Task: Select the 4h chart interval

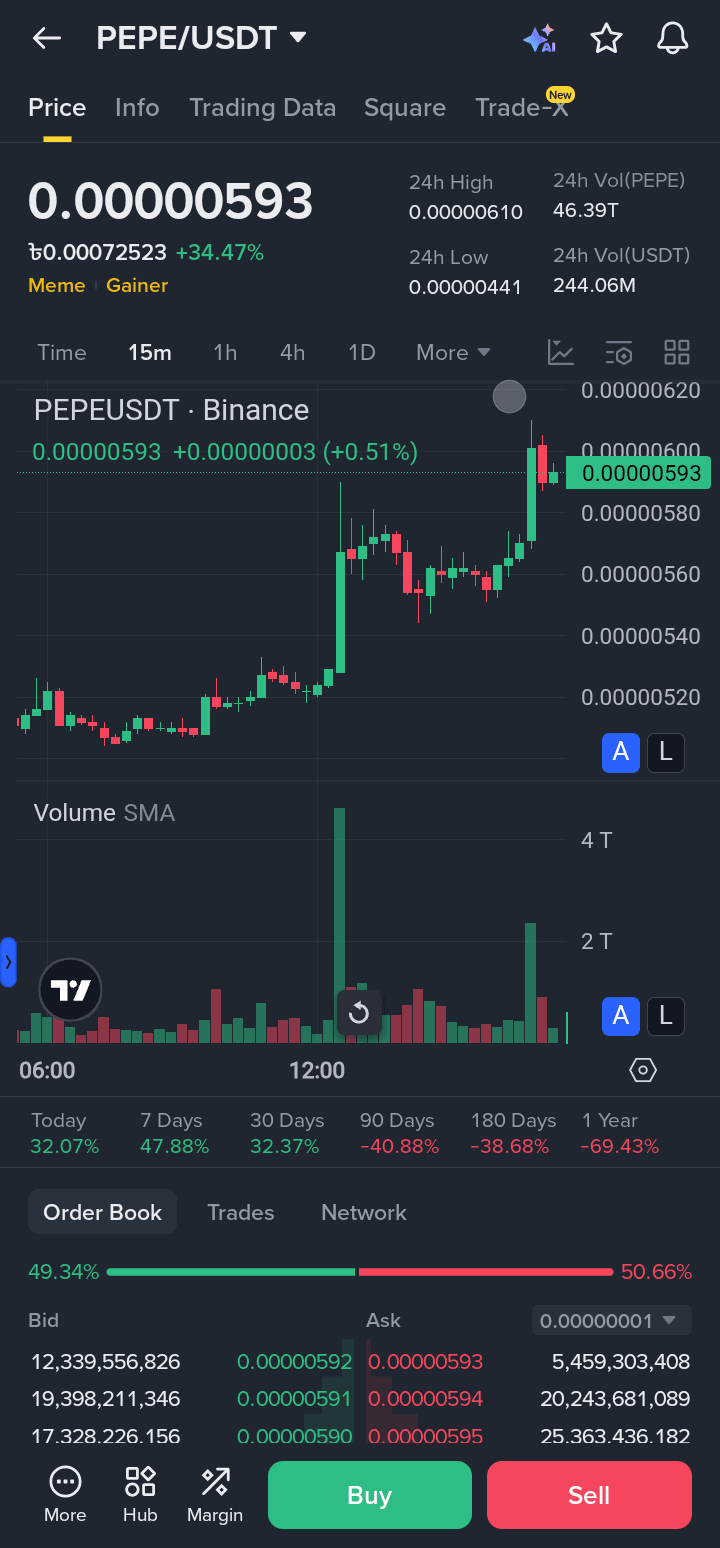Action: pos(292,352)
